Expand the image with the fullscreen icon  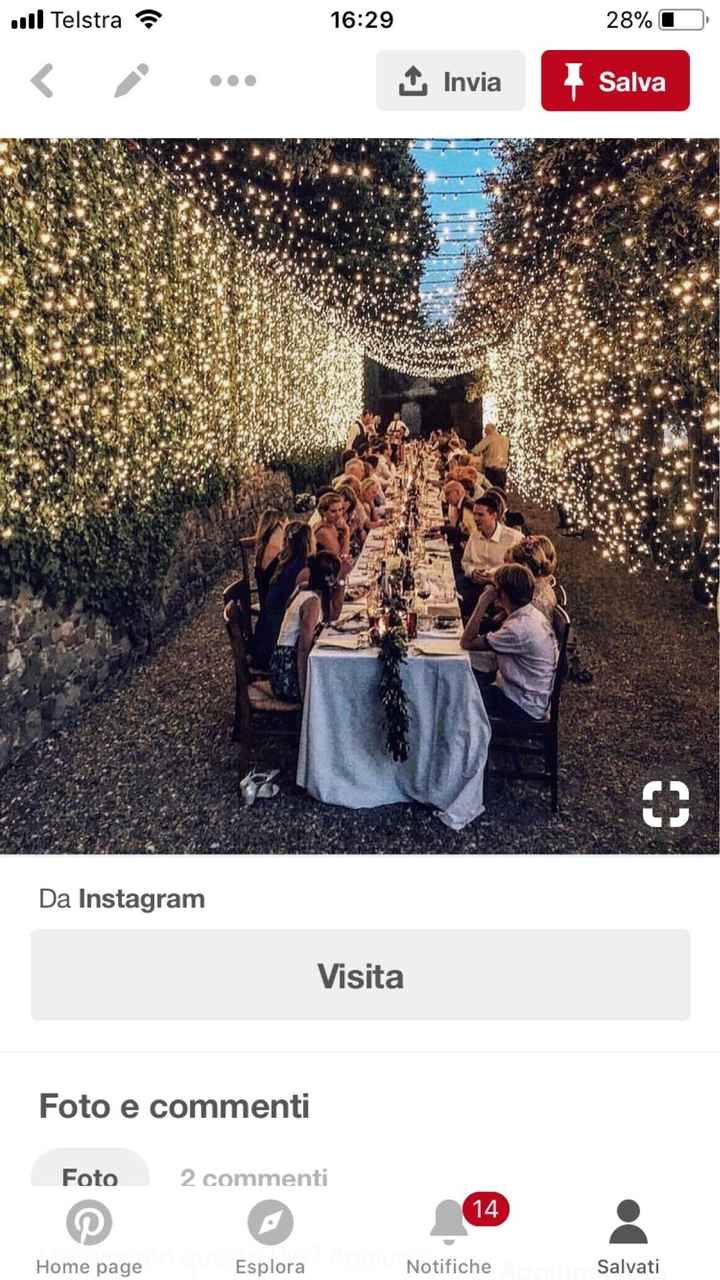(x=666, y=803)
